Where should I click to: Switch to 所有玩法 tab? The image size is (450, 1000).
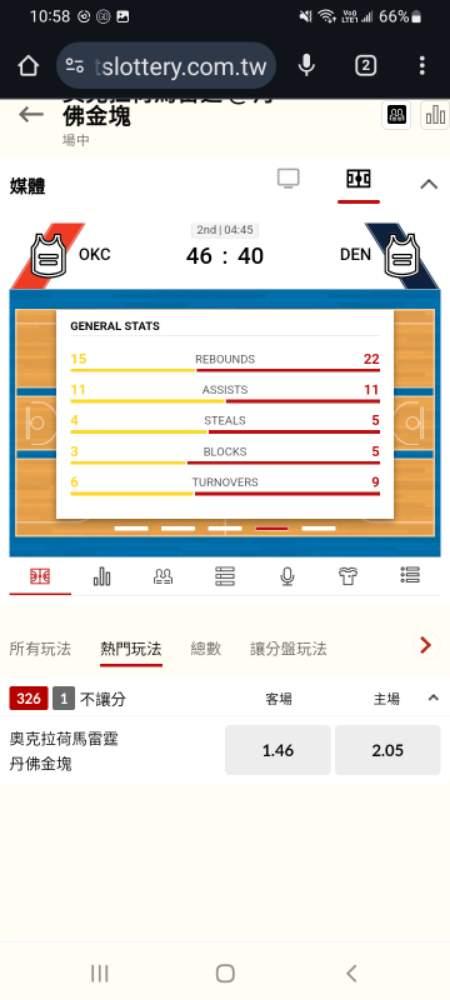40,649
